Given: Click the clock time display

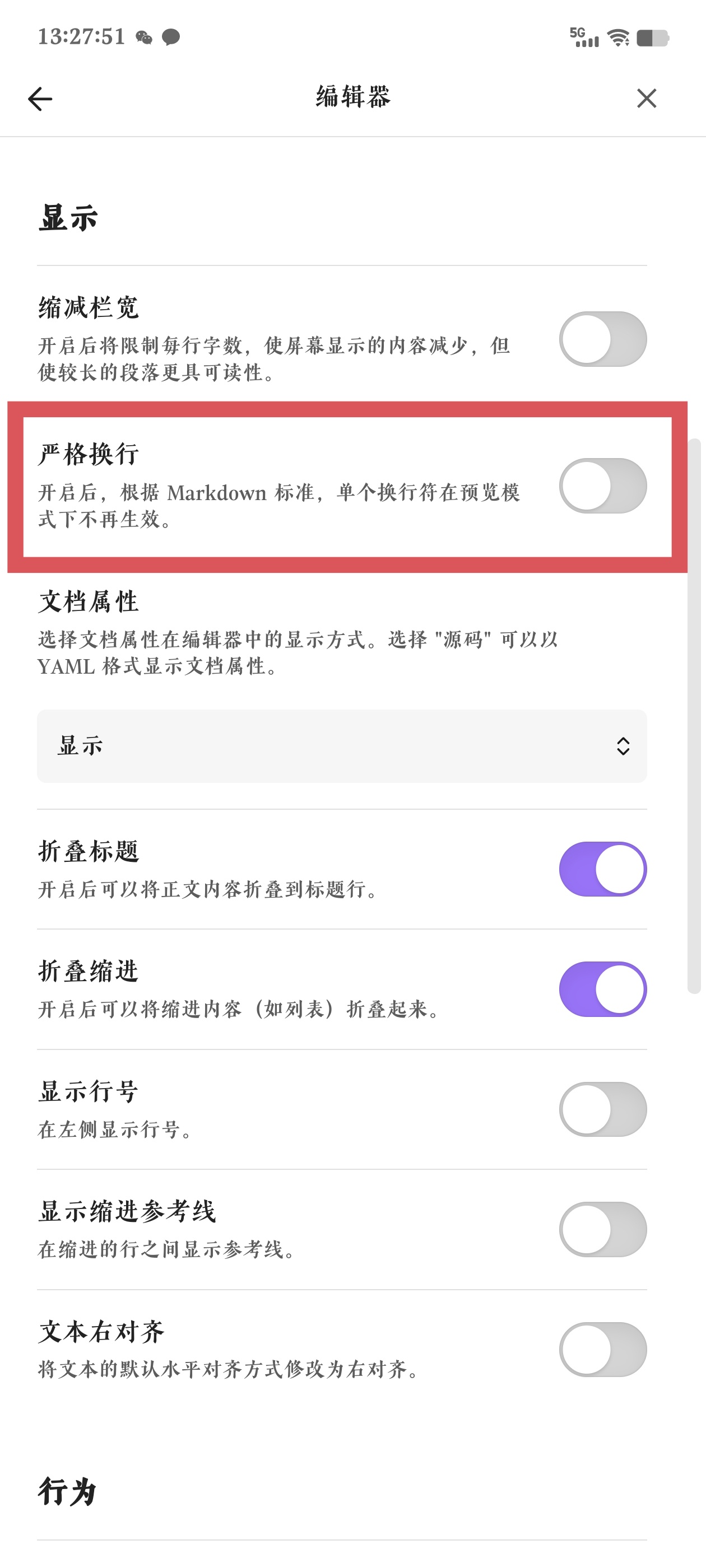Looking at the screenshot, I should 81,36.
